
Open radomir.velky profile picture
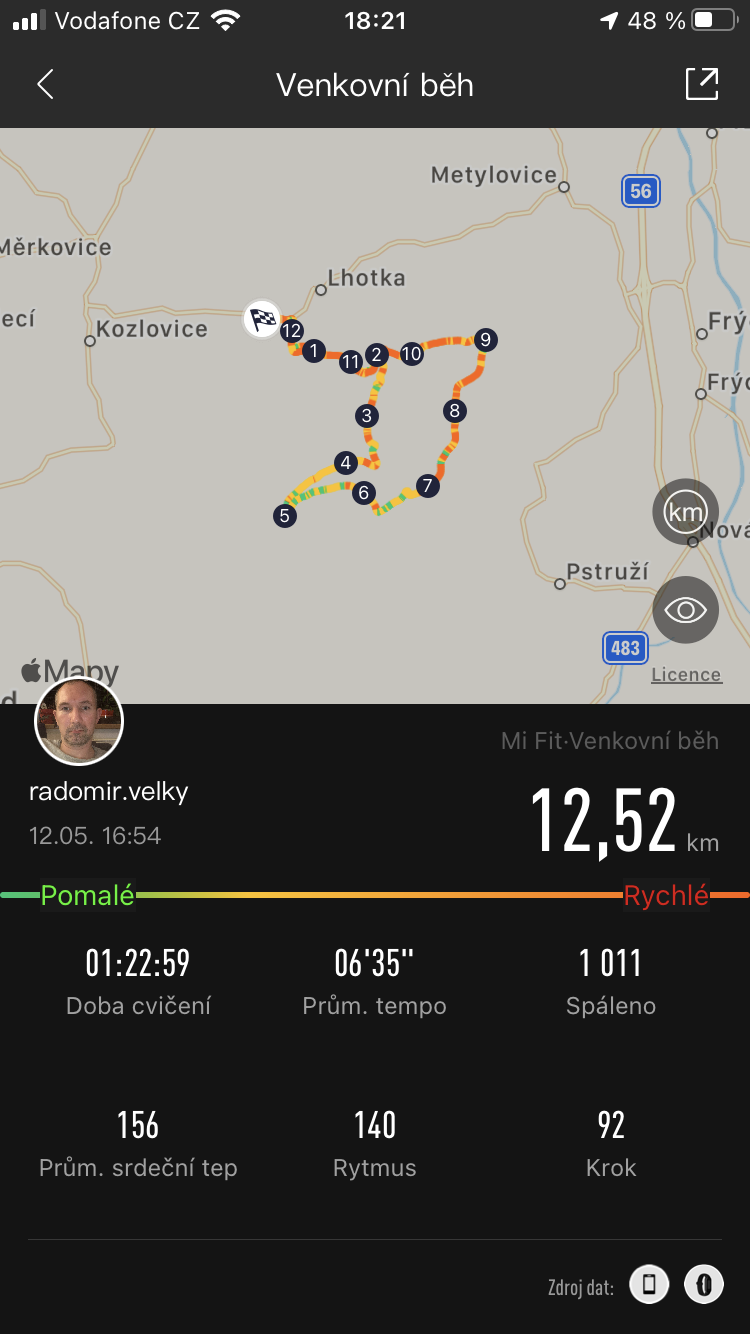click(x=79, y=721)
